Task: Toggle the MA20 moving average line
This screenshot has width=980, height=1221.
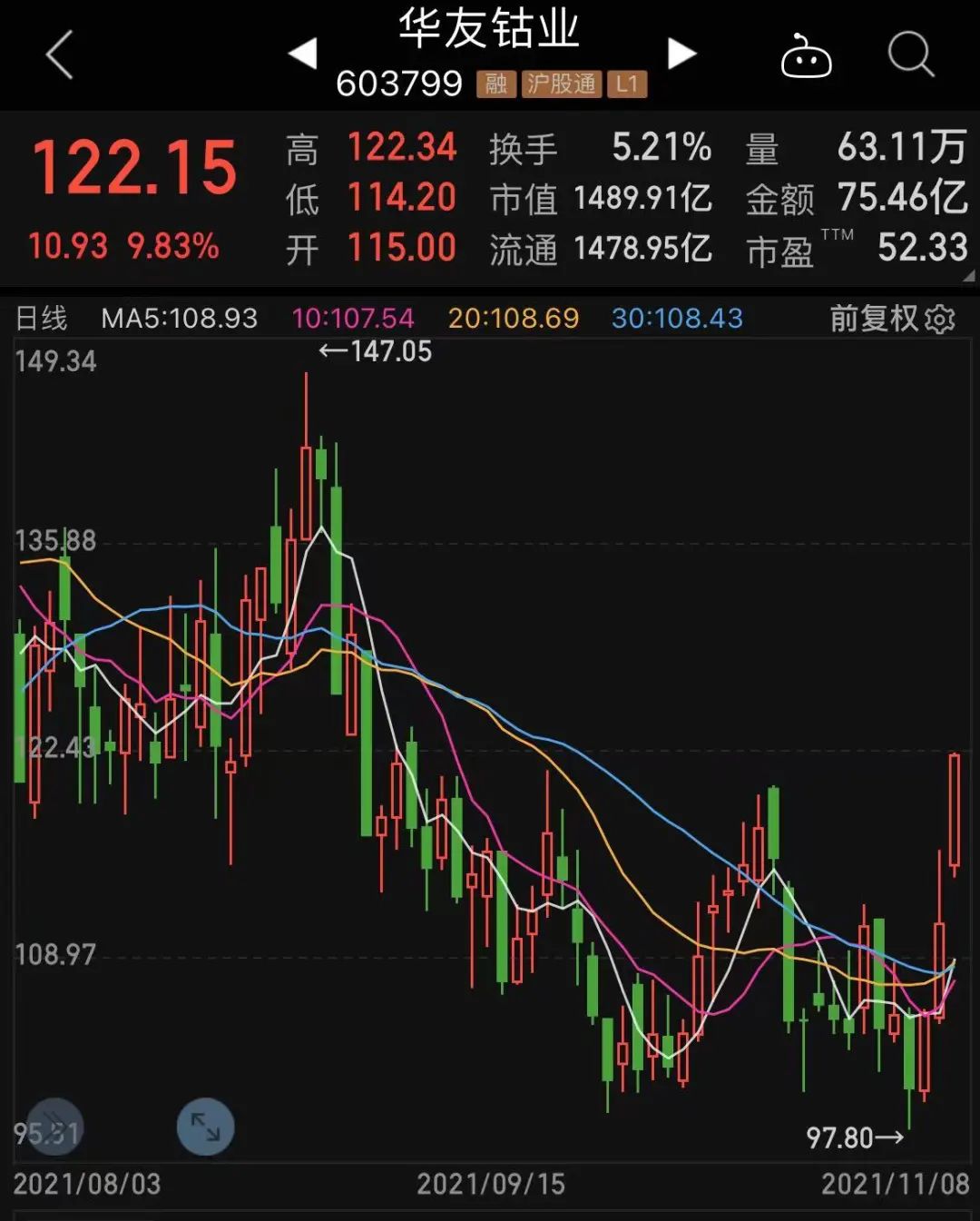Action: click(x=513, y=320)
